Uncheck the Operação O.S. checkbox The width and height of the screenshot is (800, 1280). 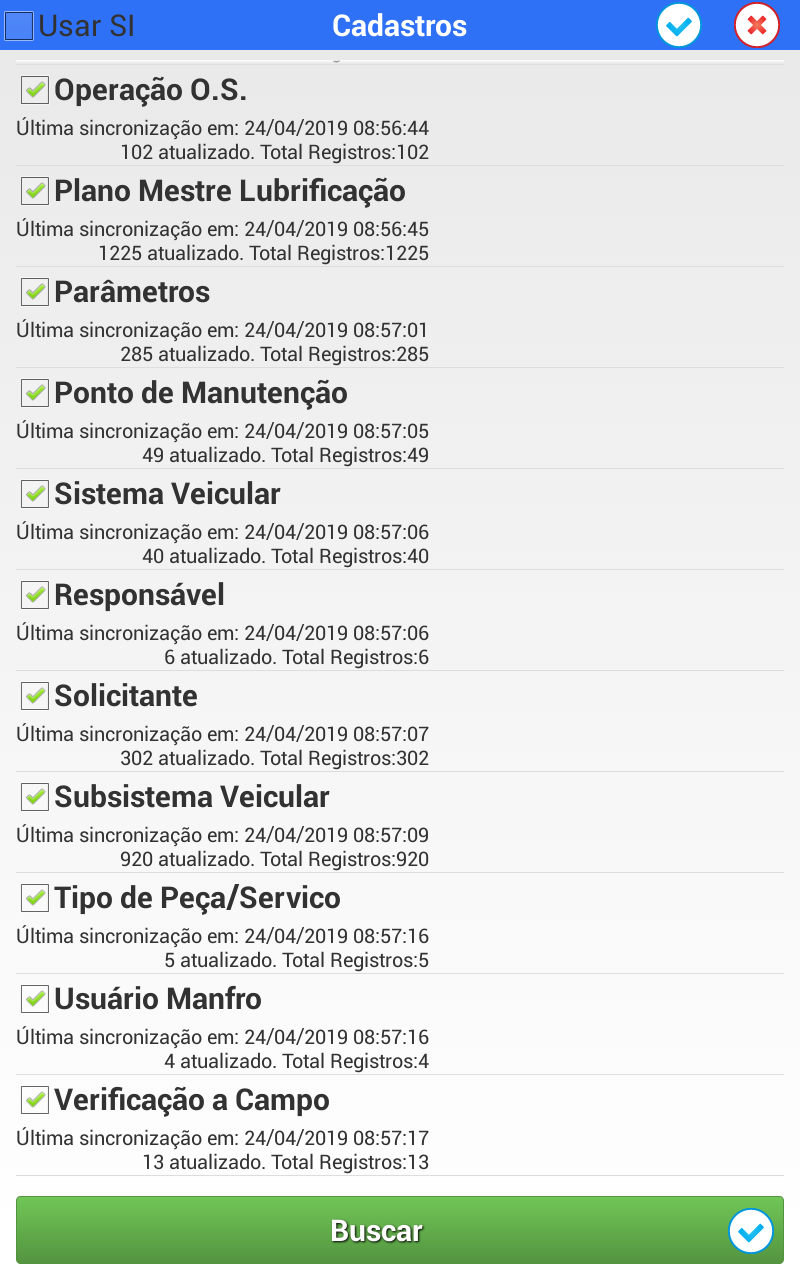(35, 90)
